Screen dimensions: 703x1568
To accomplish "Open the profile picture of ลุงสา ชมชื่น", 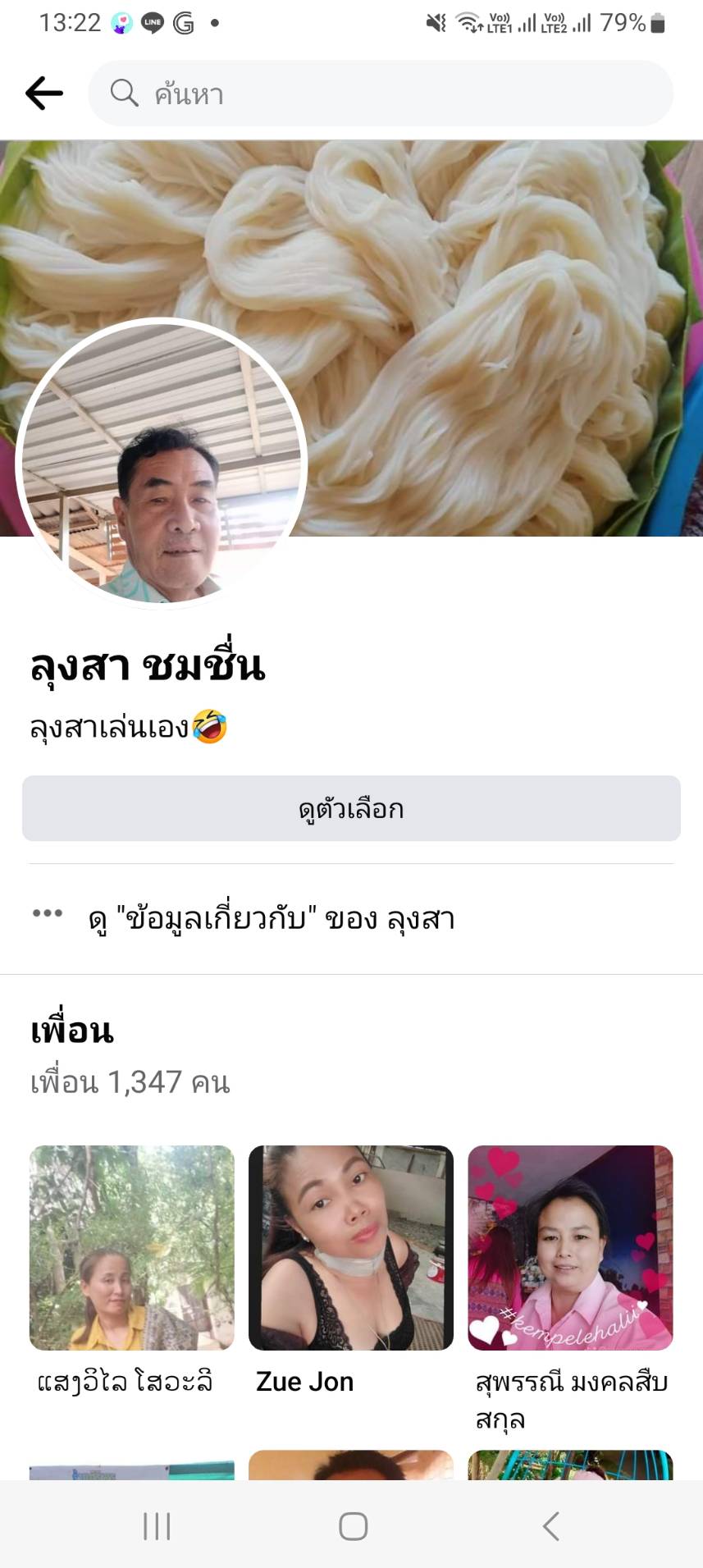I will (x=162, y=464).
